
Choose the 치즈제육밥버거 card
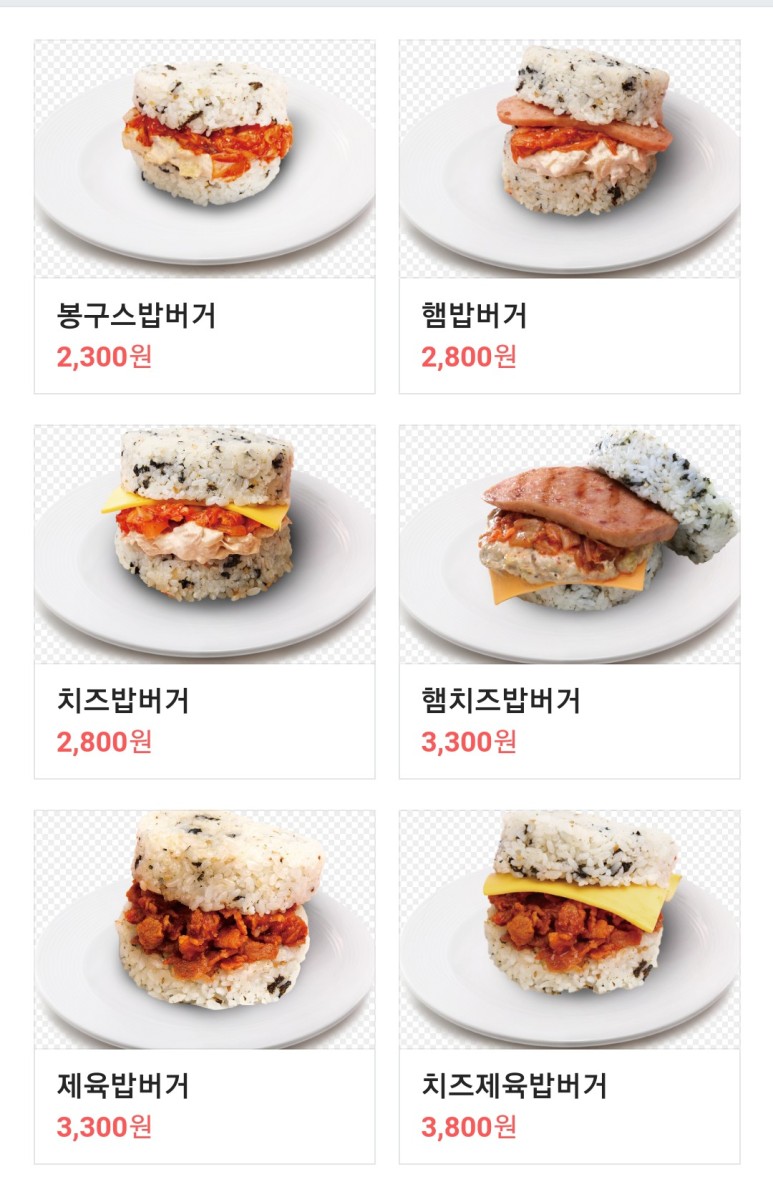569,987
